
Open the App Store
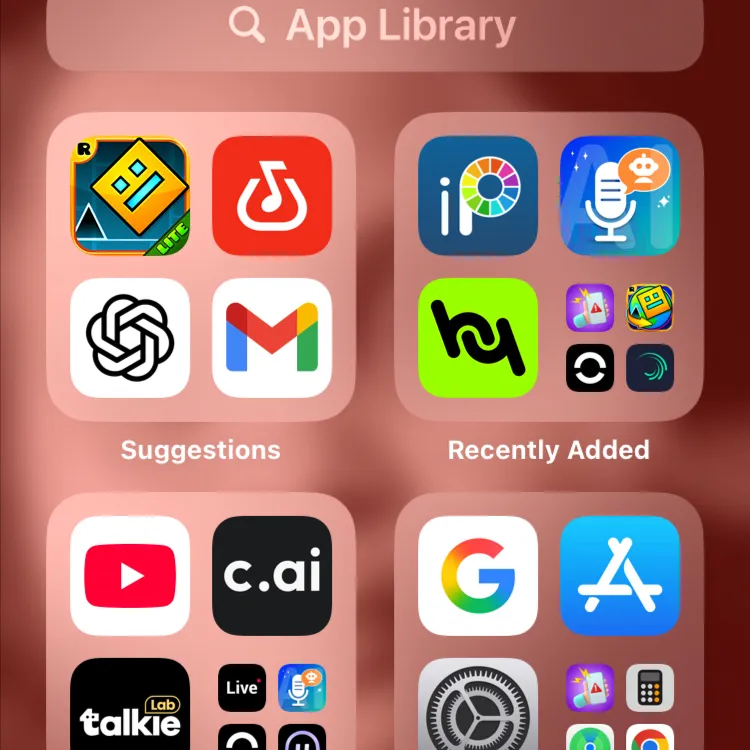tap(619, 576)
